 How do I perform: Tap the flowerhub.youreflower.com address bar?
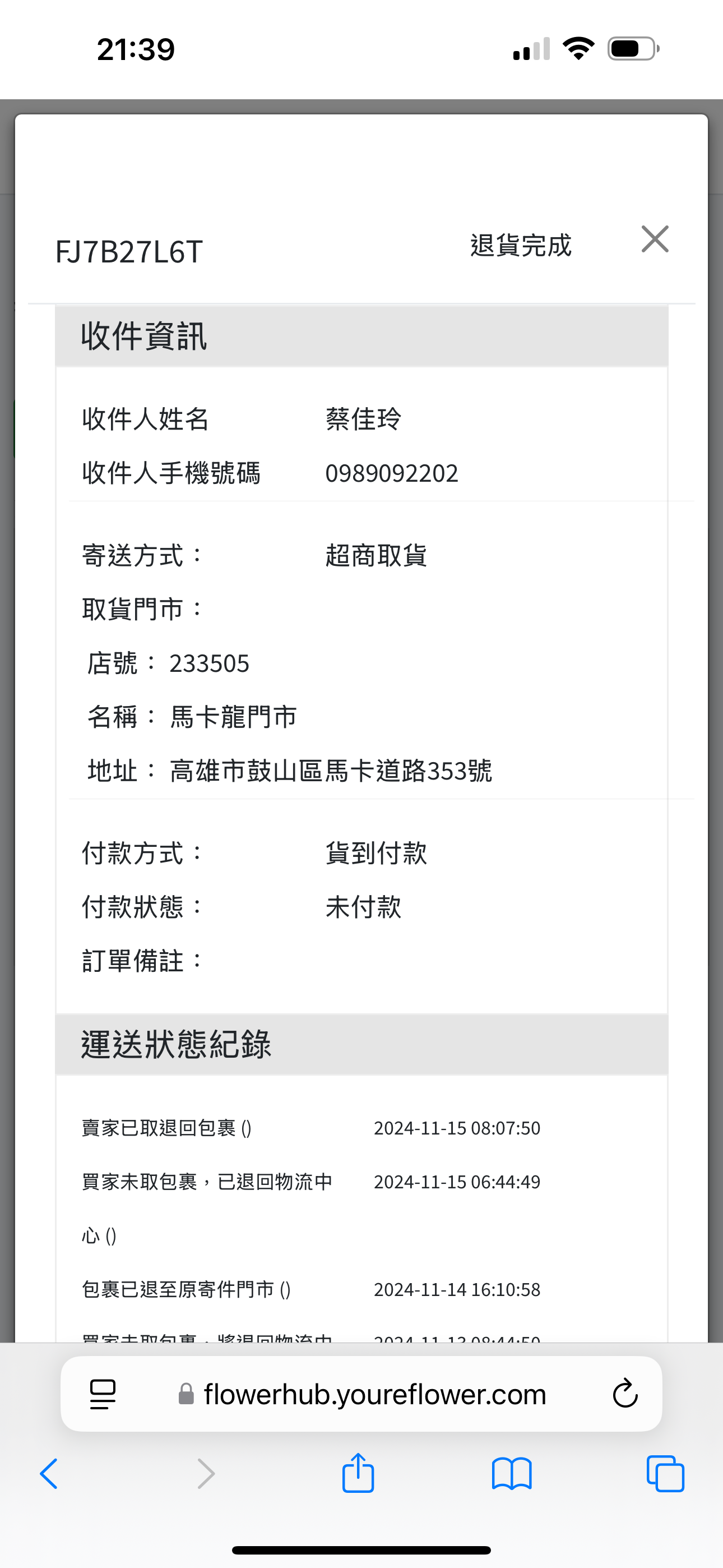click(x=361, y=1394)
